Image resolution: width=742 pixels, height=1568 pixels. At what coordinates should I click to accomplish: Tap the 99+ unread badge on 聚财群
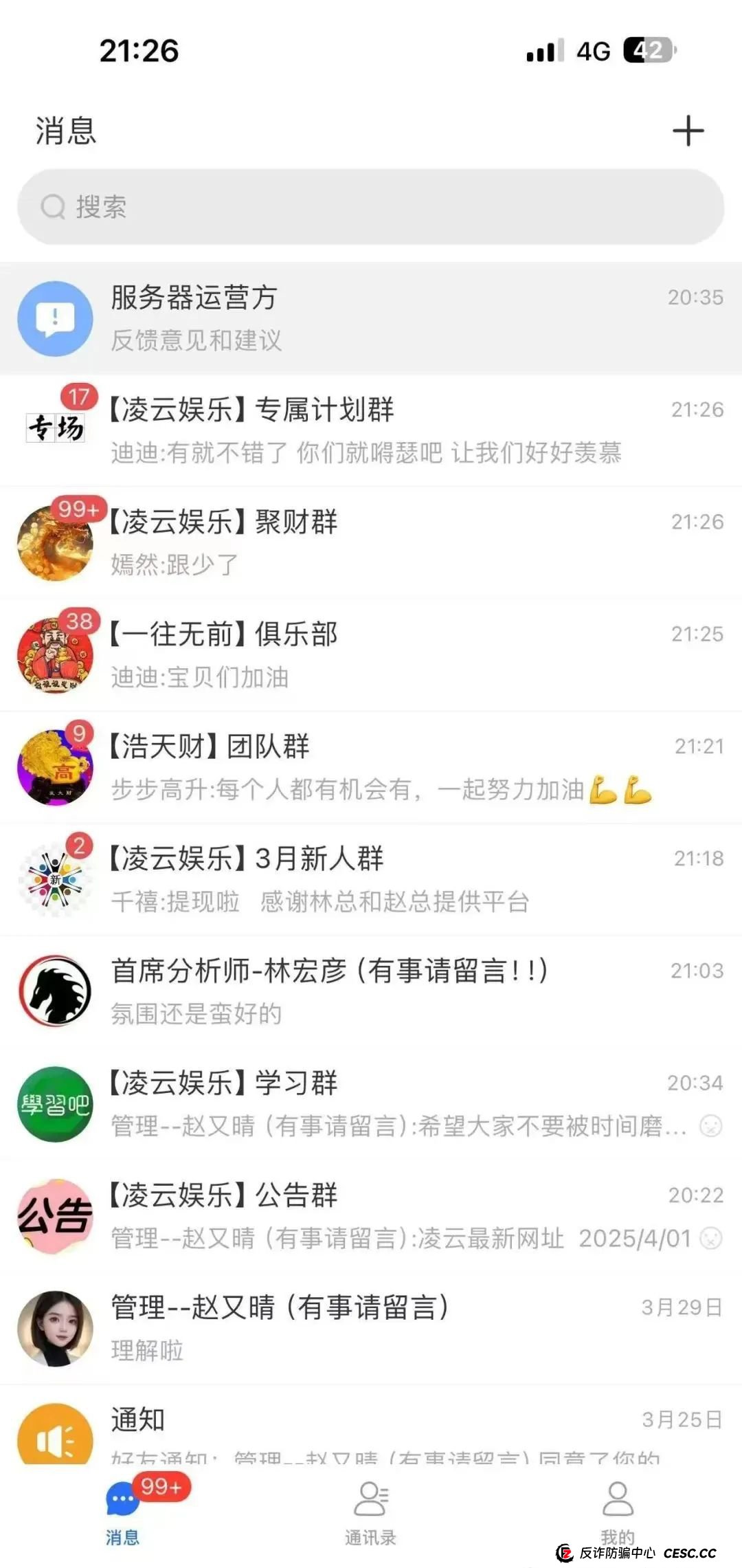tap(80, 510)
